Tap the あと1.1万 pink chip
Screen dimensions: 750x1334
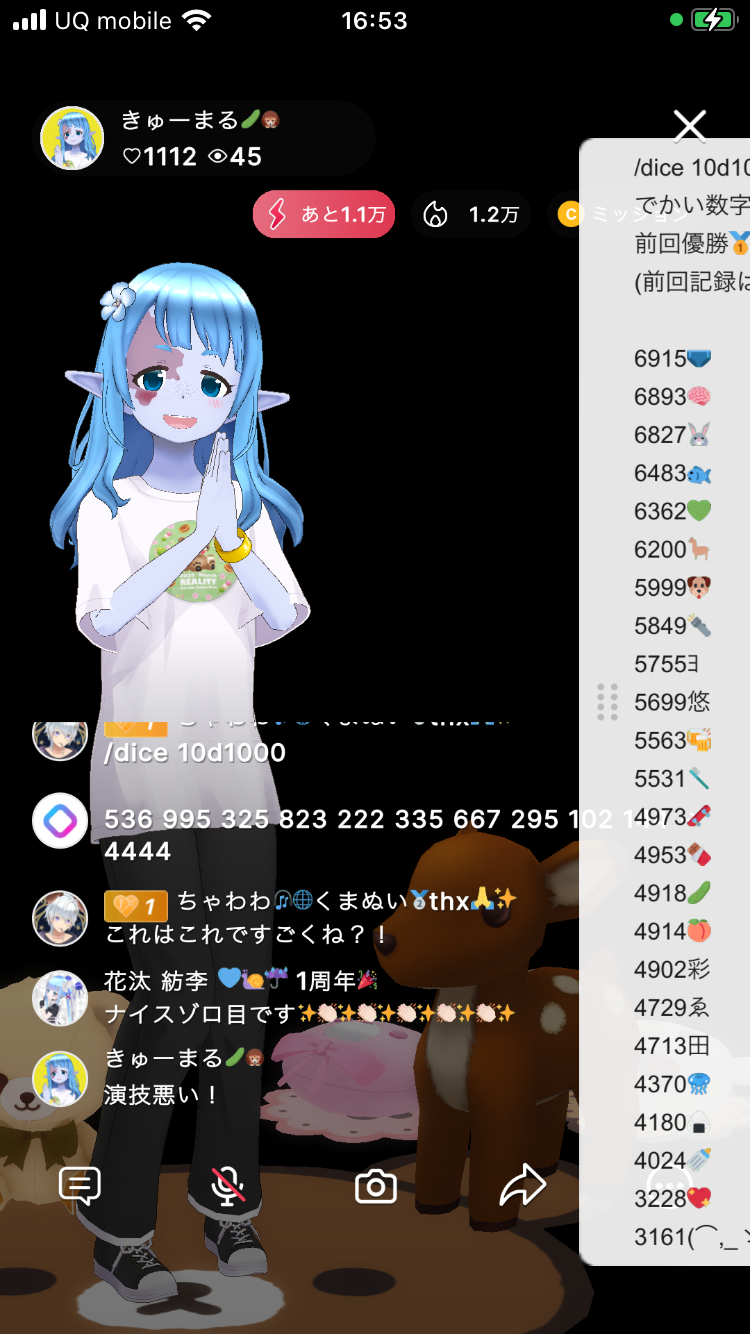324,215
